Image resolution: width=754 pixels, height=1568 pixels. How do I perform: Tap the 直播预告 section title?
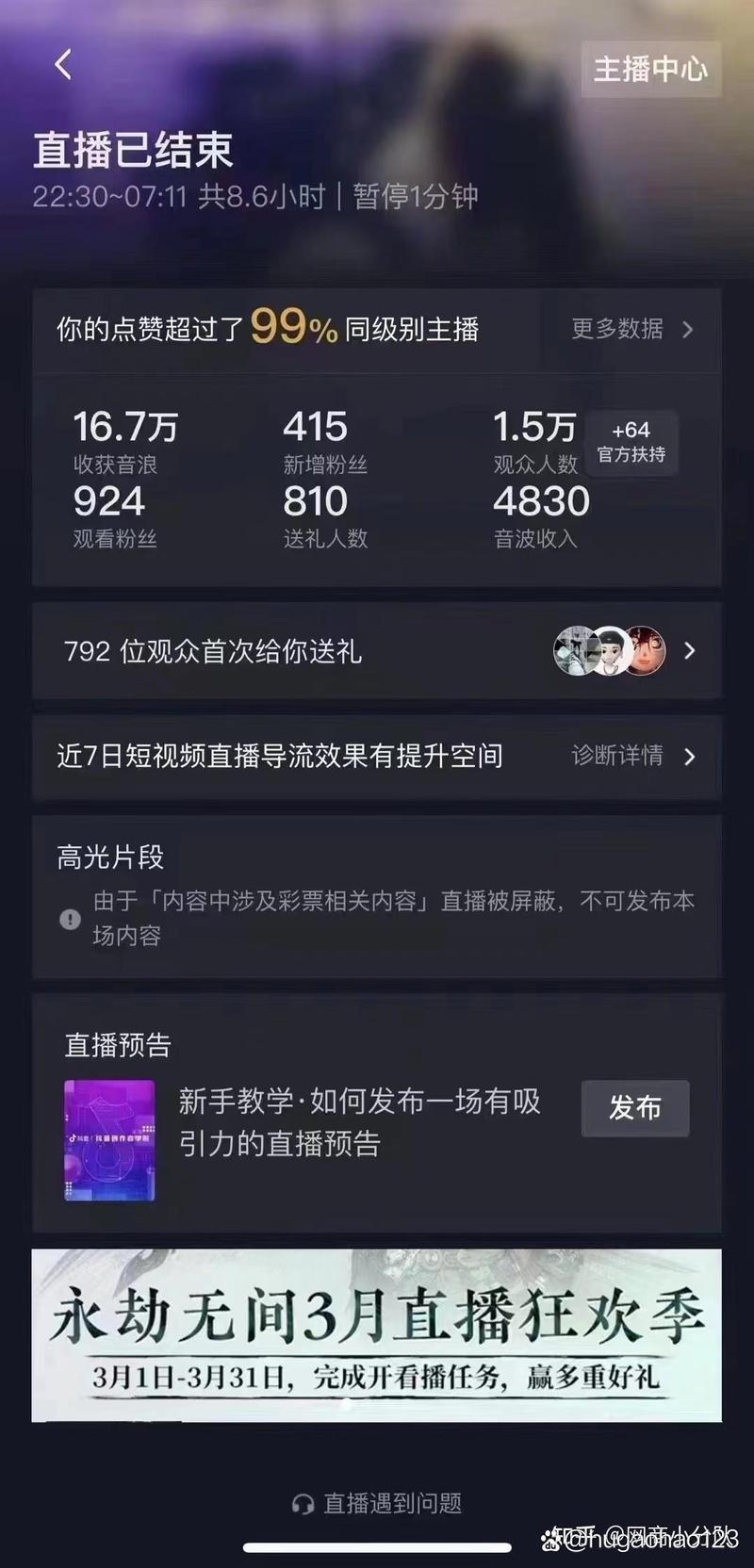point(116,1046)
